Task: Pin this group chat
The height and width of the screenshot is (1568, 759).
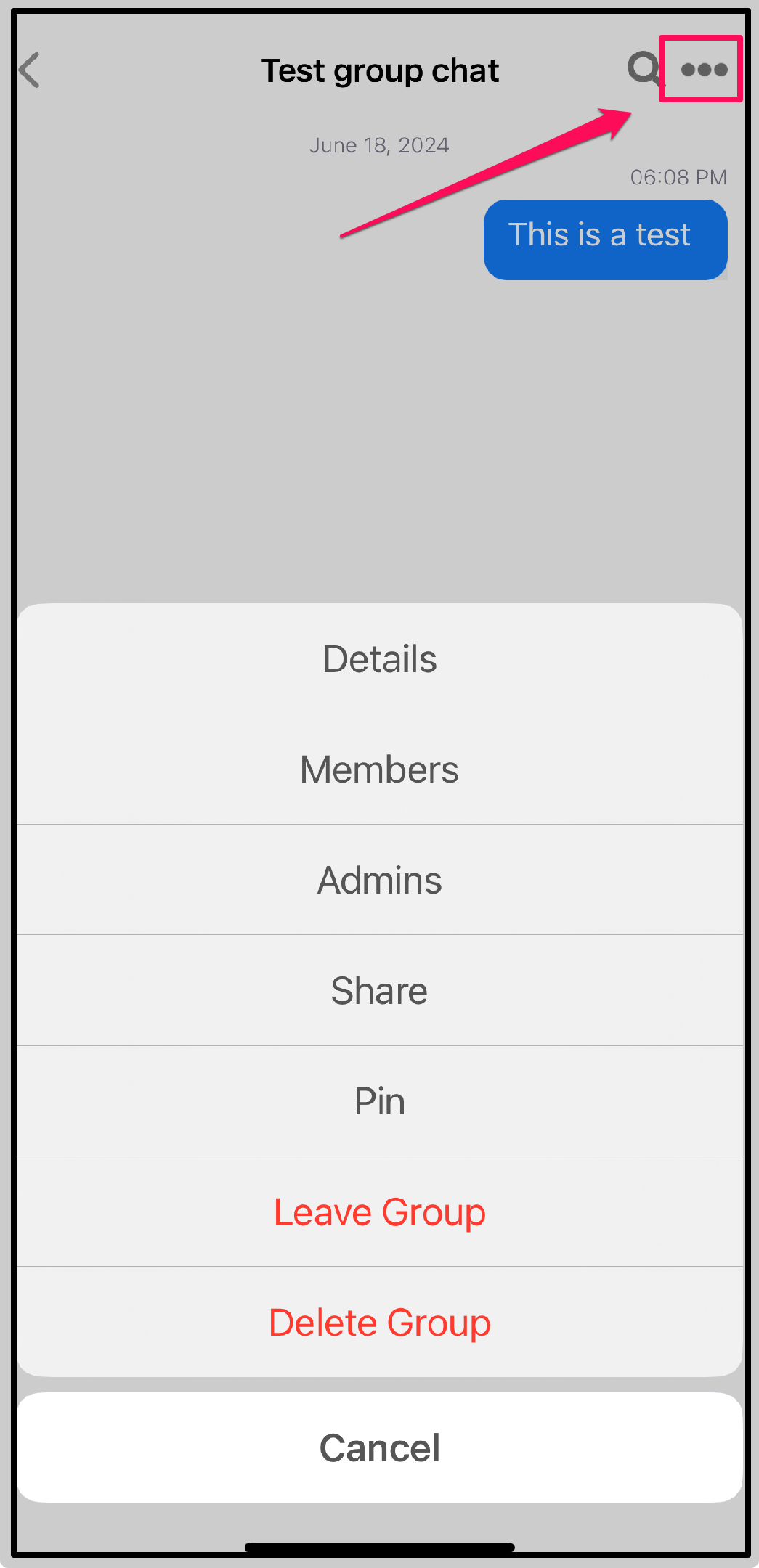Action: pos(379,1101)
